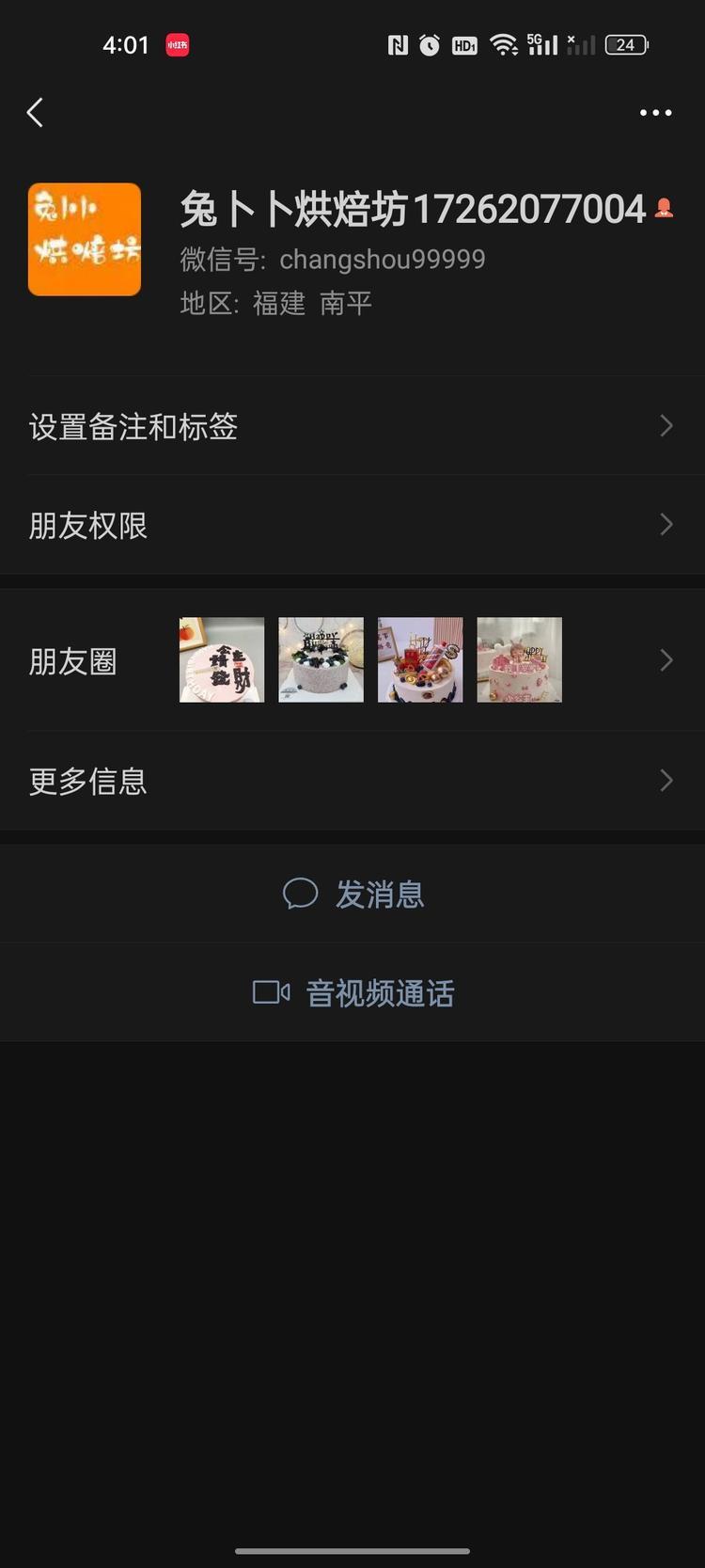
Task: Go back using the top-left arrow
Action: coord(36,113)
